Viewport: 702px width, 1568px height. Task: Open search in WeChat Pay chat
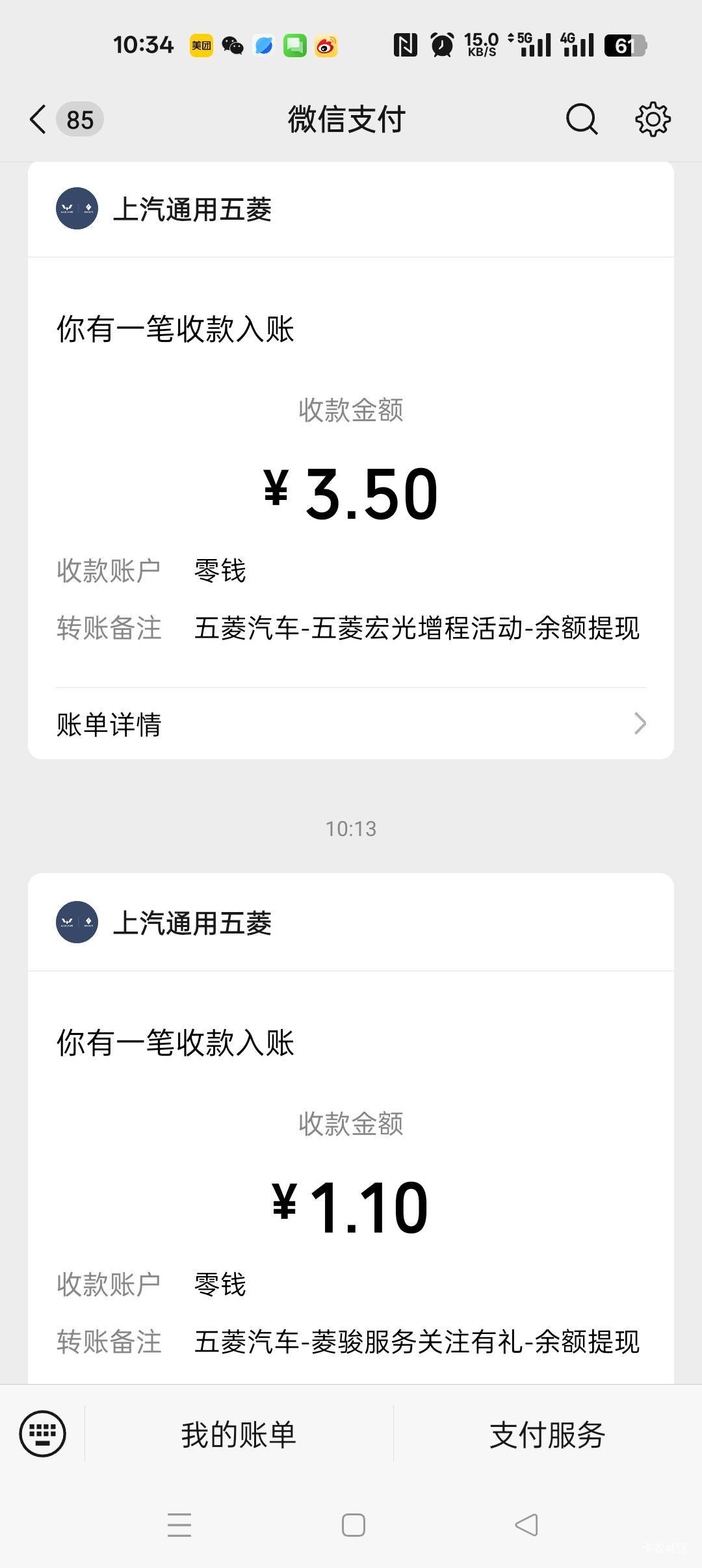pos(582,120)
